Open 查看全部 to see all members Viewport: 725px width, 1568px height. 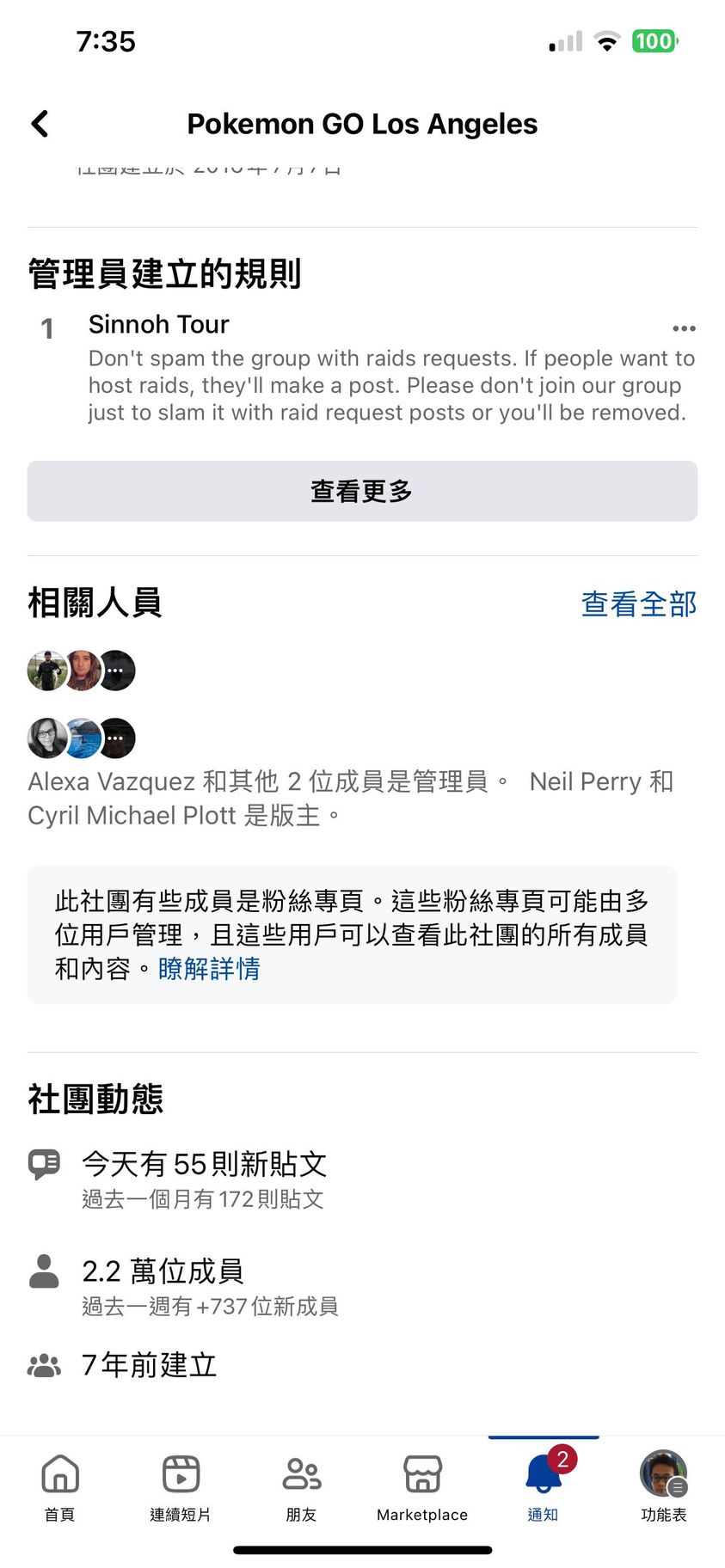tap(638, 603)
